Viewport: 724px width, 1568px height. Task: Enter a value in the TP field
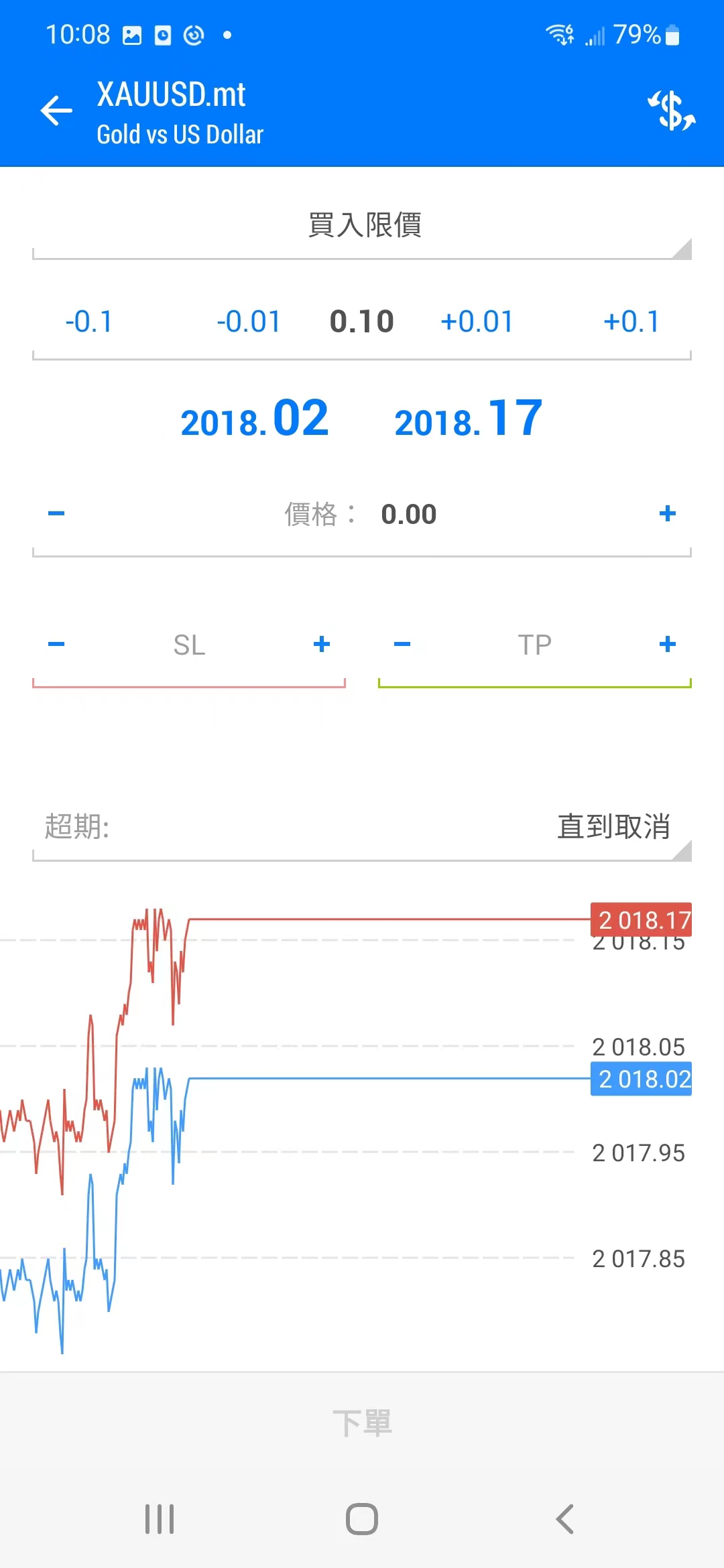tap(534, 645)
